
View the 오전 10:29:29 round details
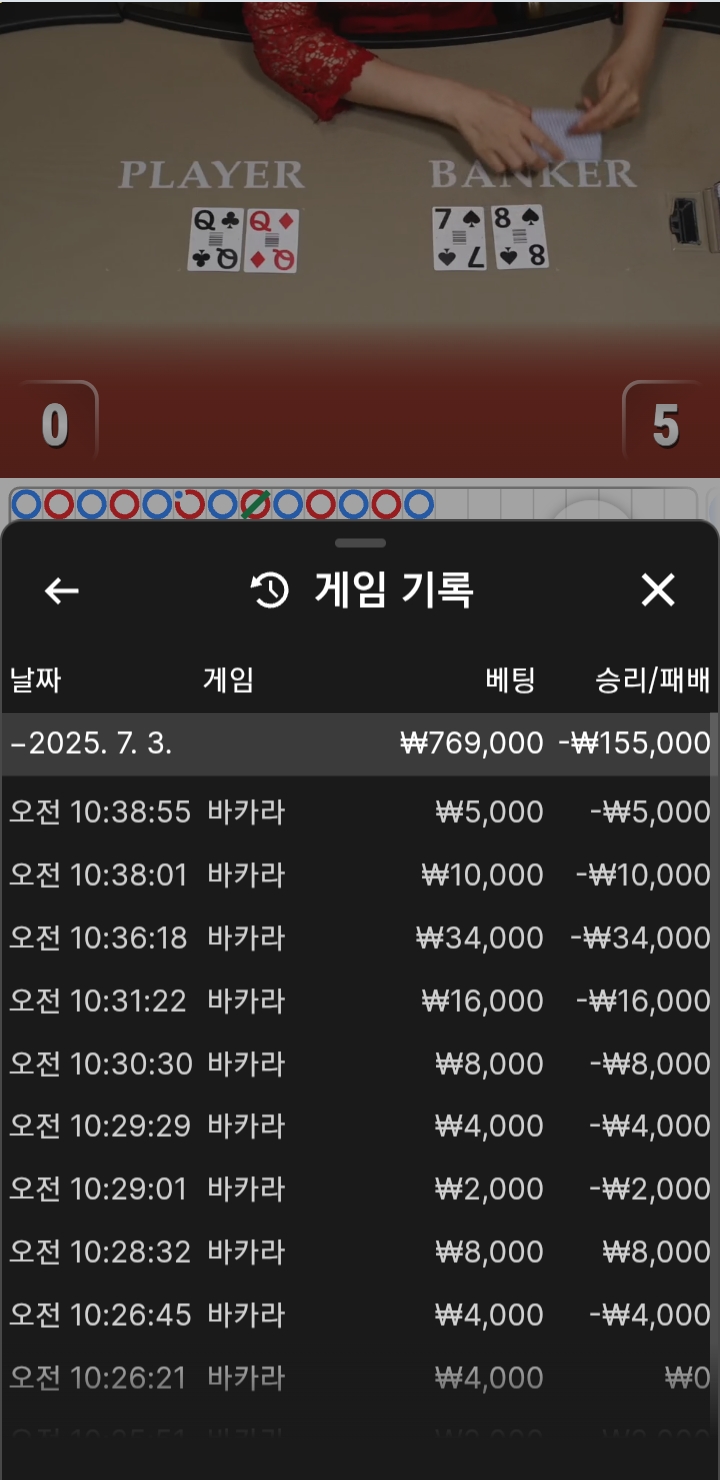point(358,1126)
